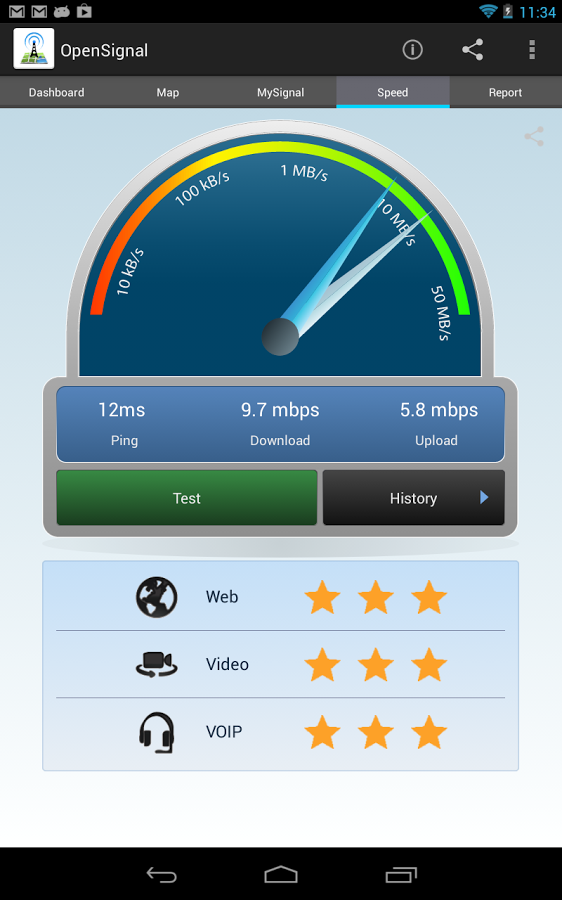Open the overflow menu
Viewport: 562px width, 900px height.
532,50
